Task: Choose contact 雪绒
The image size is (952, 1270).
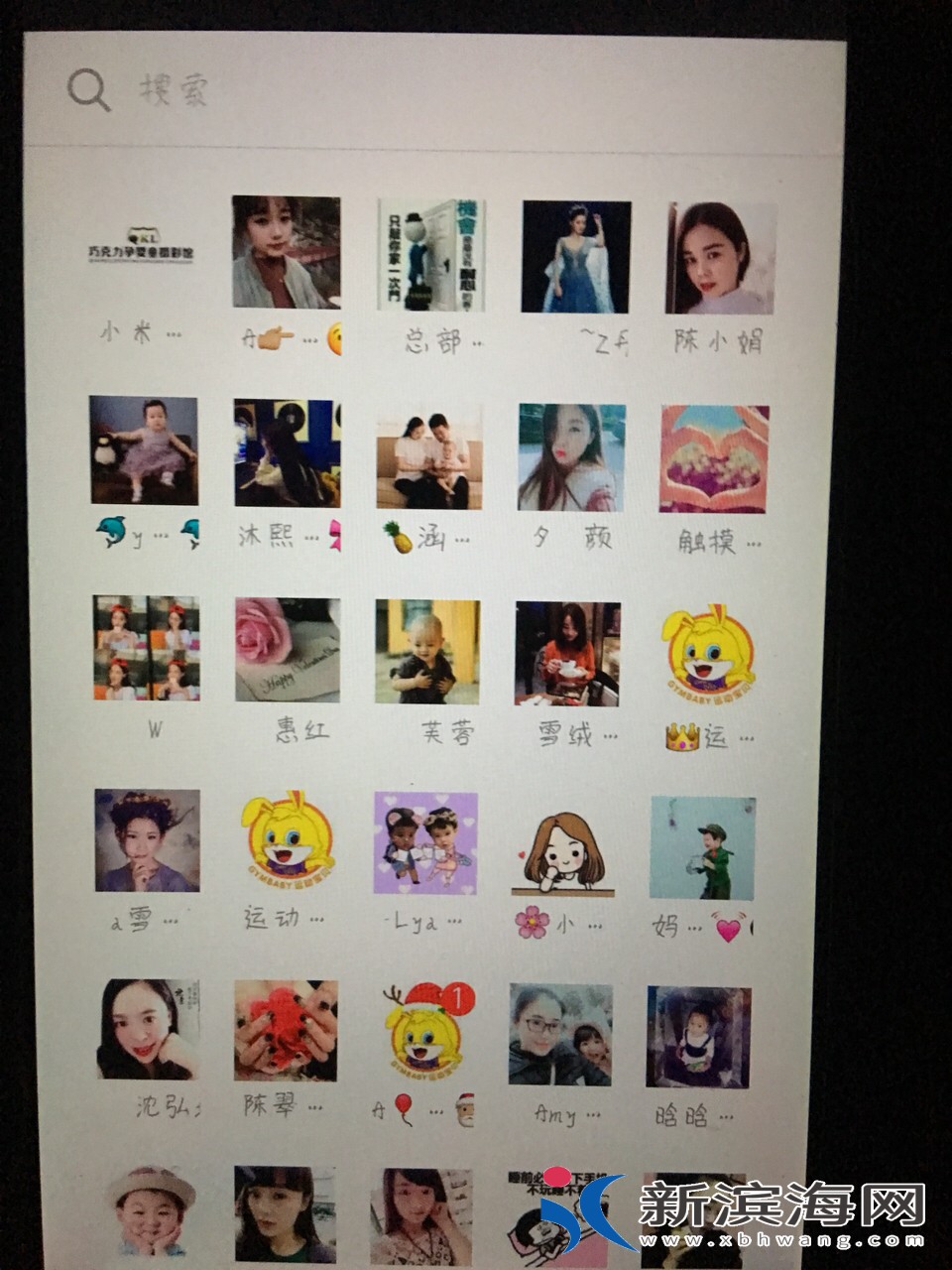Action: point(567,654)
